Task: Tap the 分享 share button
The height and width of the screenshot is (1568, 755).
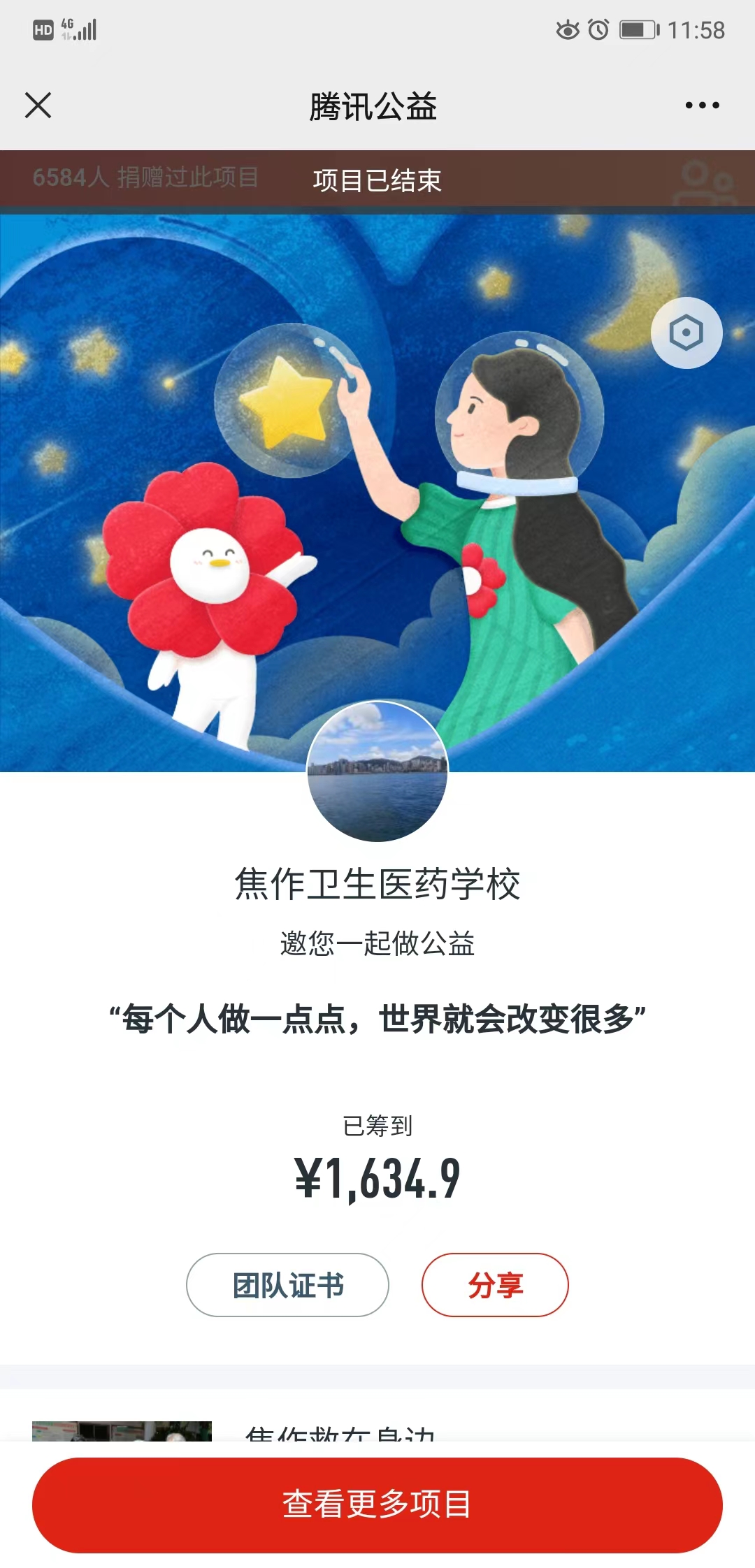Action: coord(495,1285)
